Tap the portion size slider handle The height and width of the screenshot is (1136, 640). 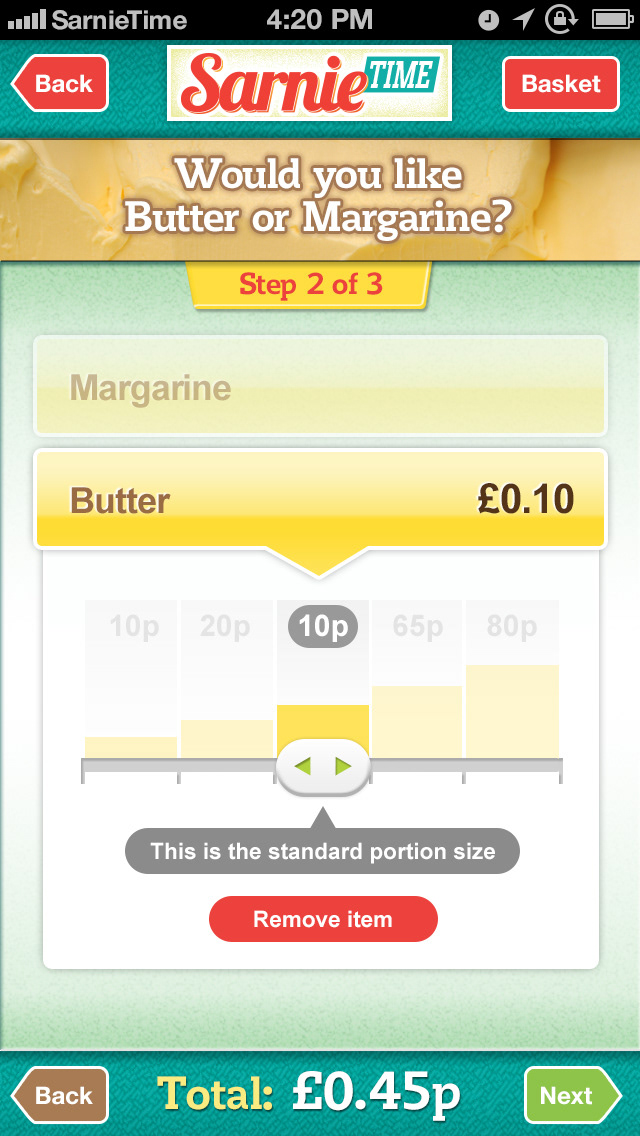(322, 767)
